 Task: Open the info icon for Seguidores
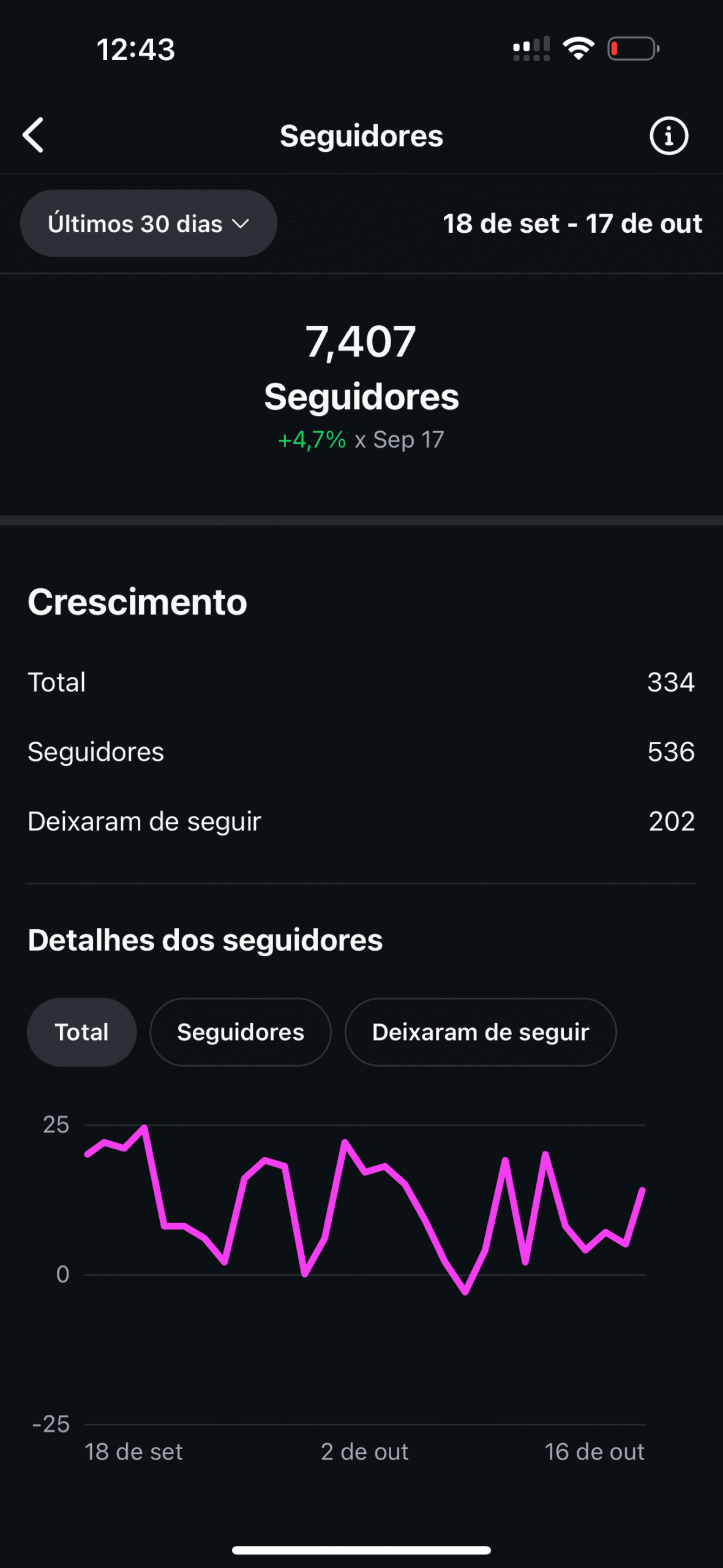(x=669, y=136)
